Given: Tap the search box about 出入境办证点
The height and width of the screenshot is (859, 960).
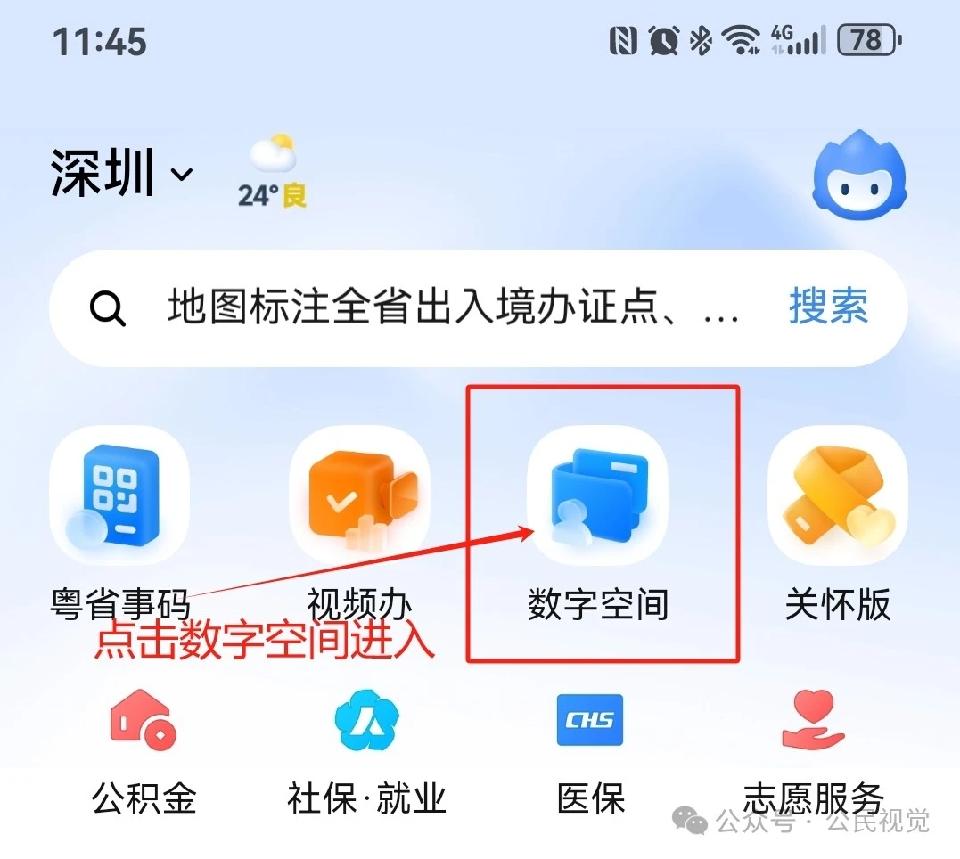Looking at the screenshot, I should pos(450,308).
